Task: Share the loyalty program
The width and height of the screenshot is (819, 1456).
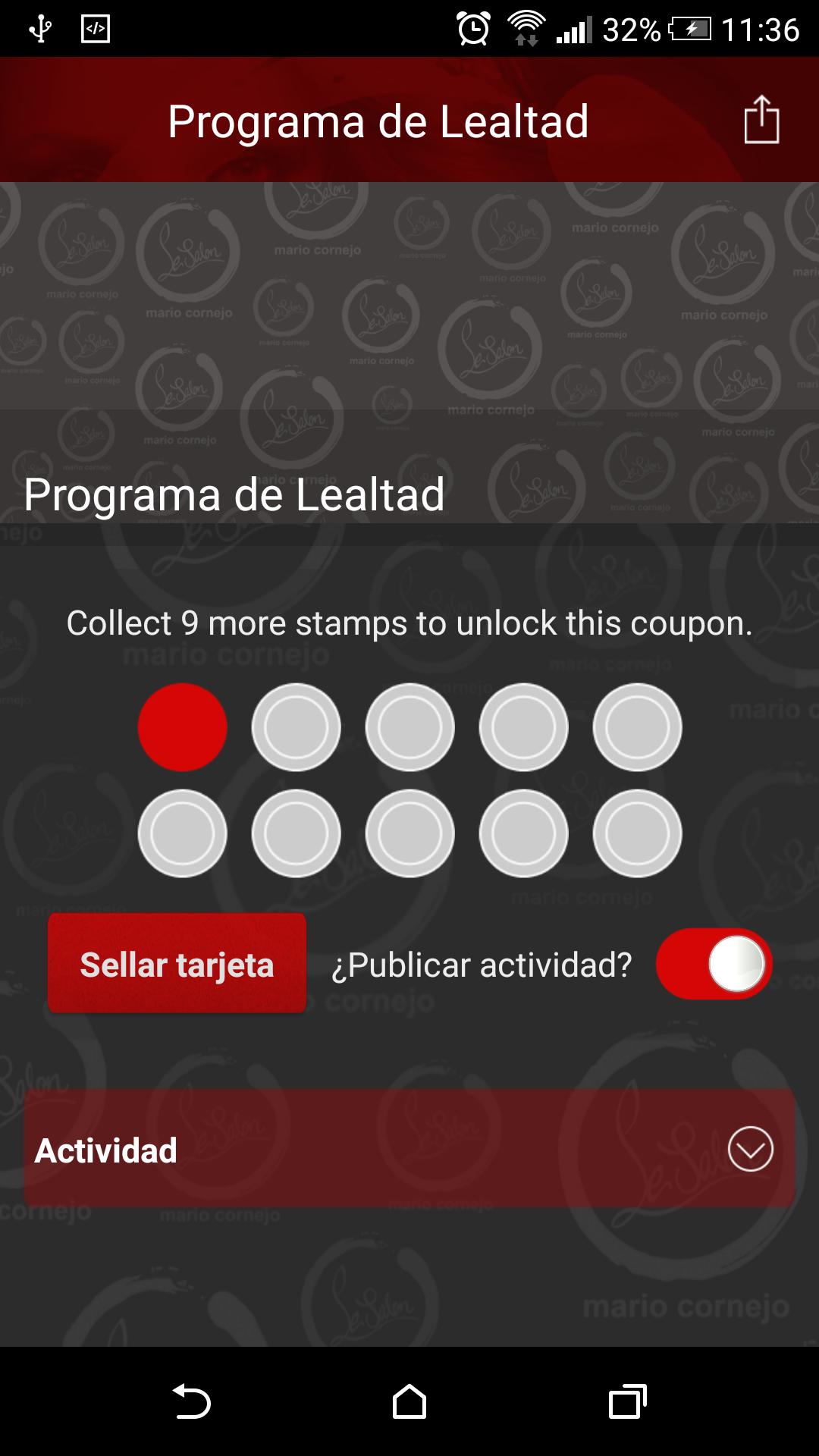Action: click(761, 120)
